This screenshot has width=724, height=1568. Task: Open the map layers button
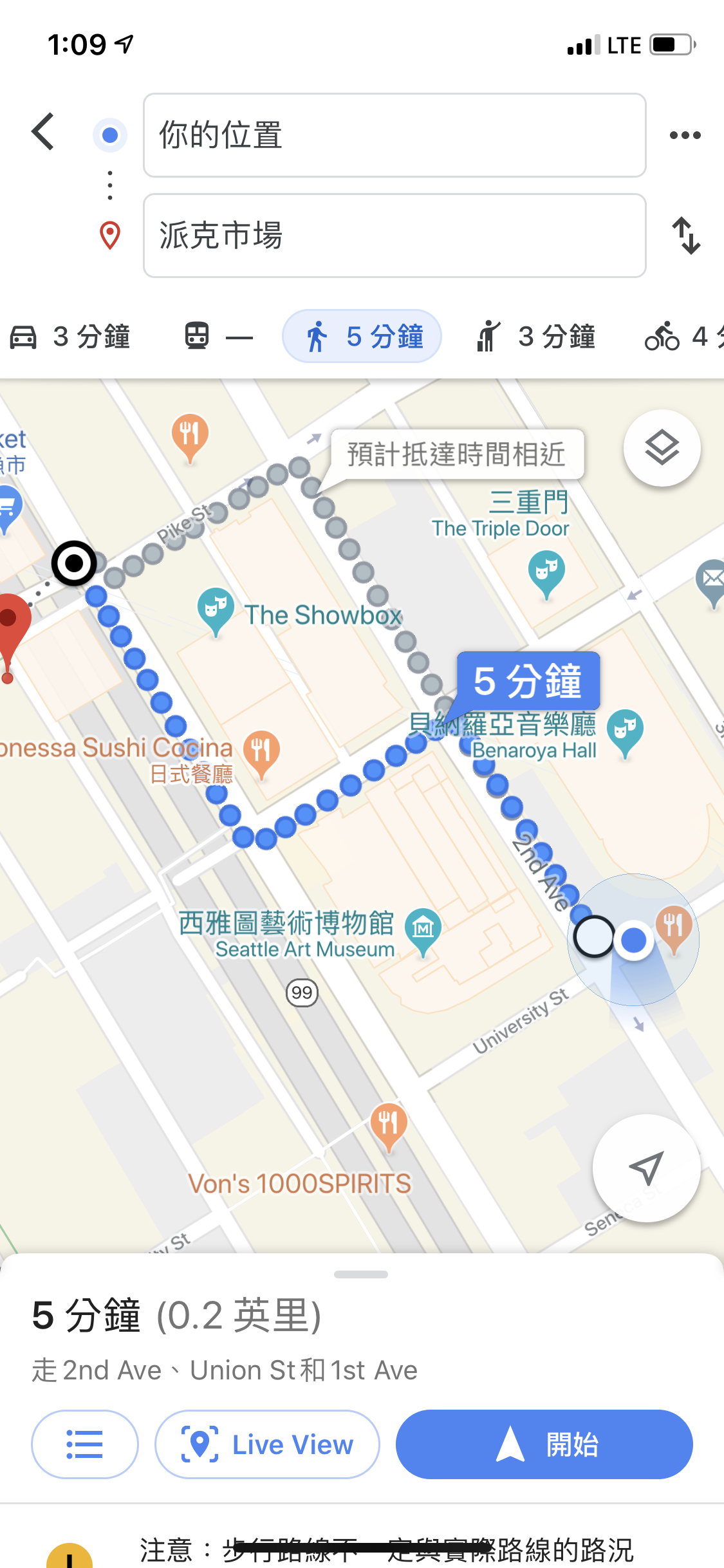coord(662,448)
